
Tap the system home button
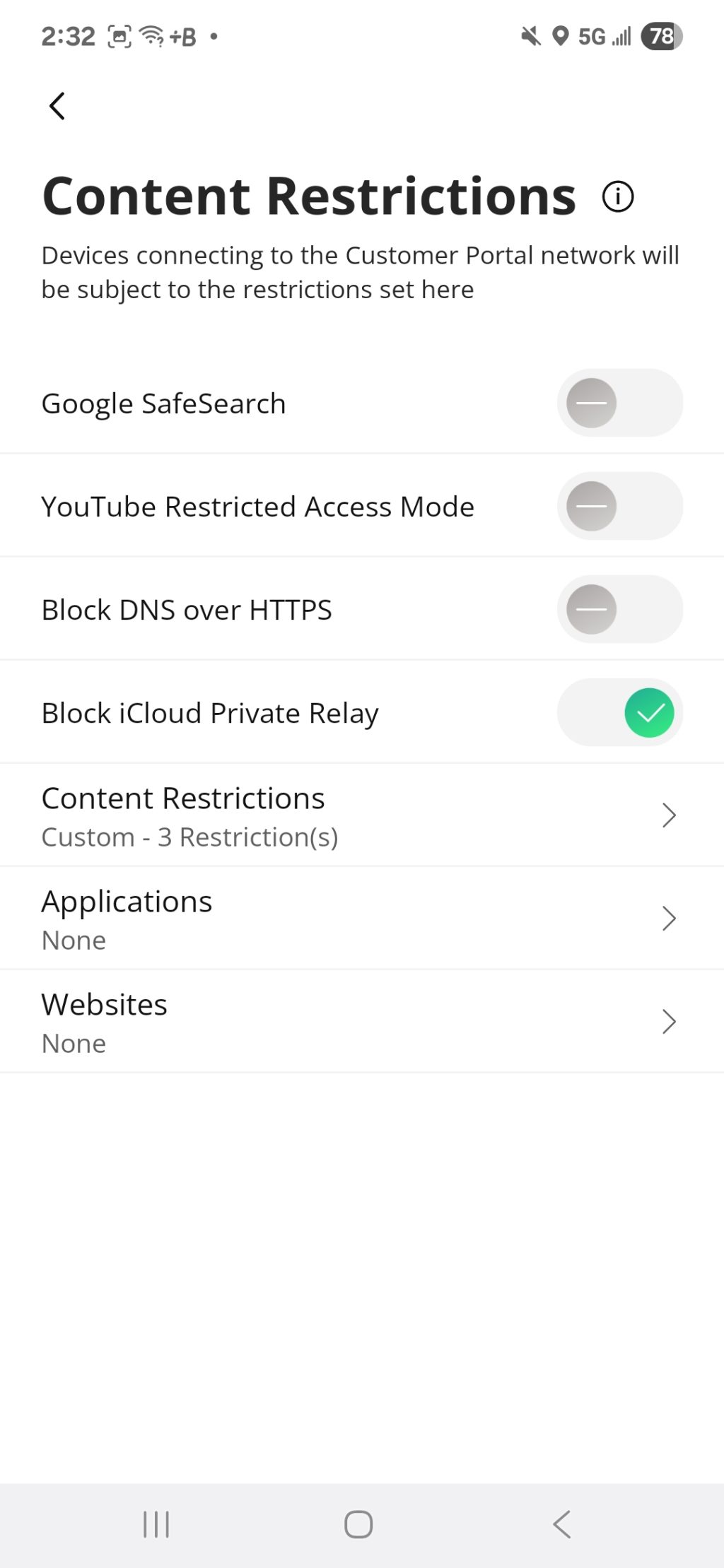coord(358,1524)
